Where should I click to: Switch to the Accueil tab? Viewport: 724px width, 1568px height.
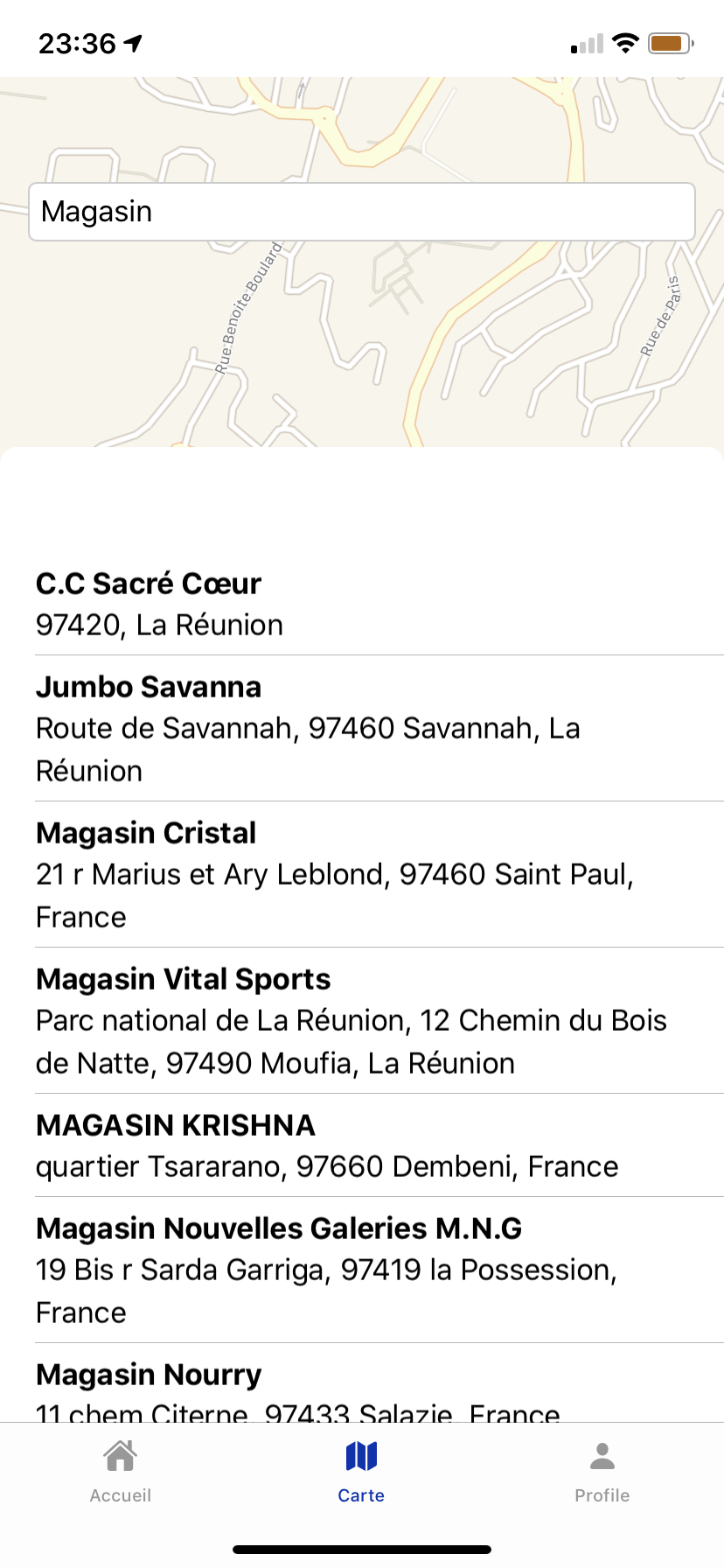tap(121, 1472)
